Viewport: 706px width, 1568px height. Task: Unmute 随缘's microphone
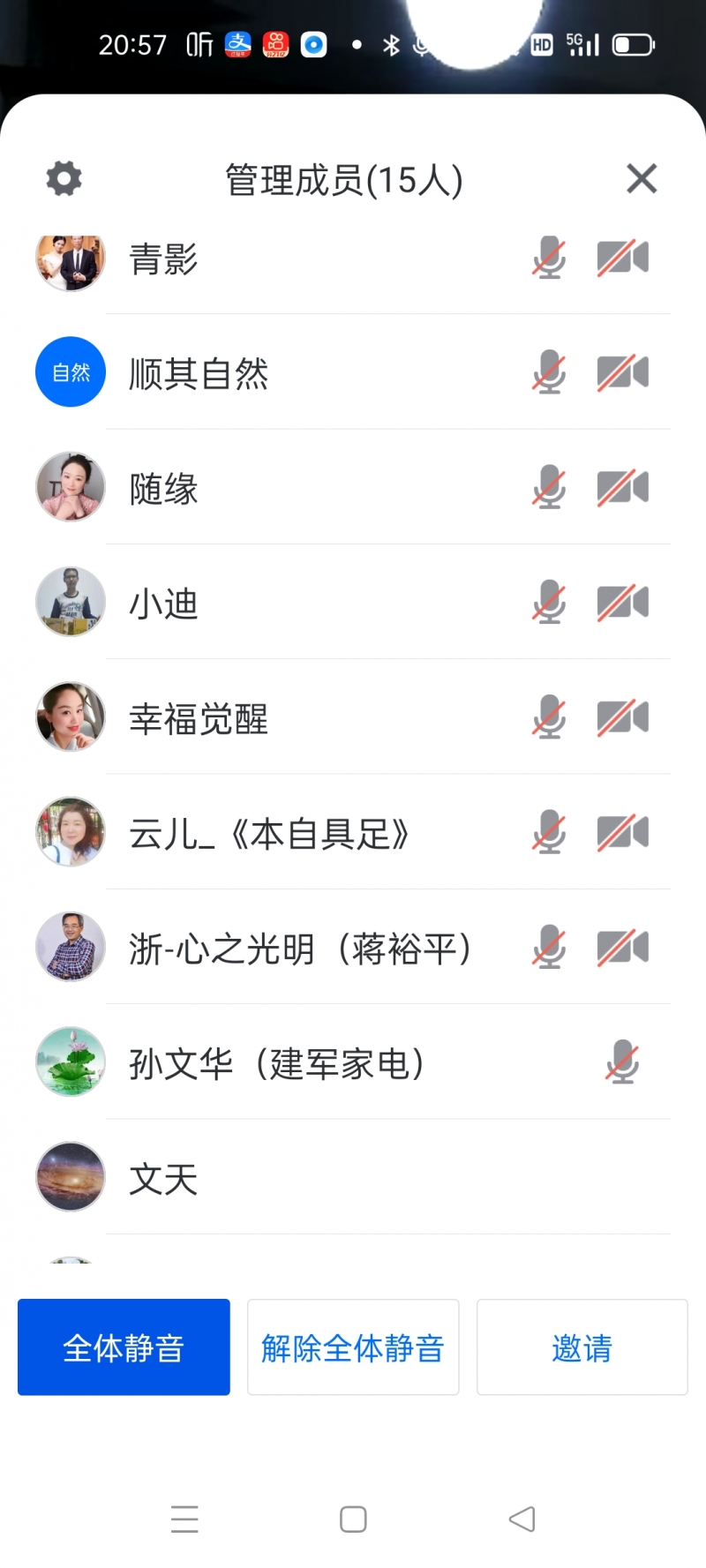548,487
